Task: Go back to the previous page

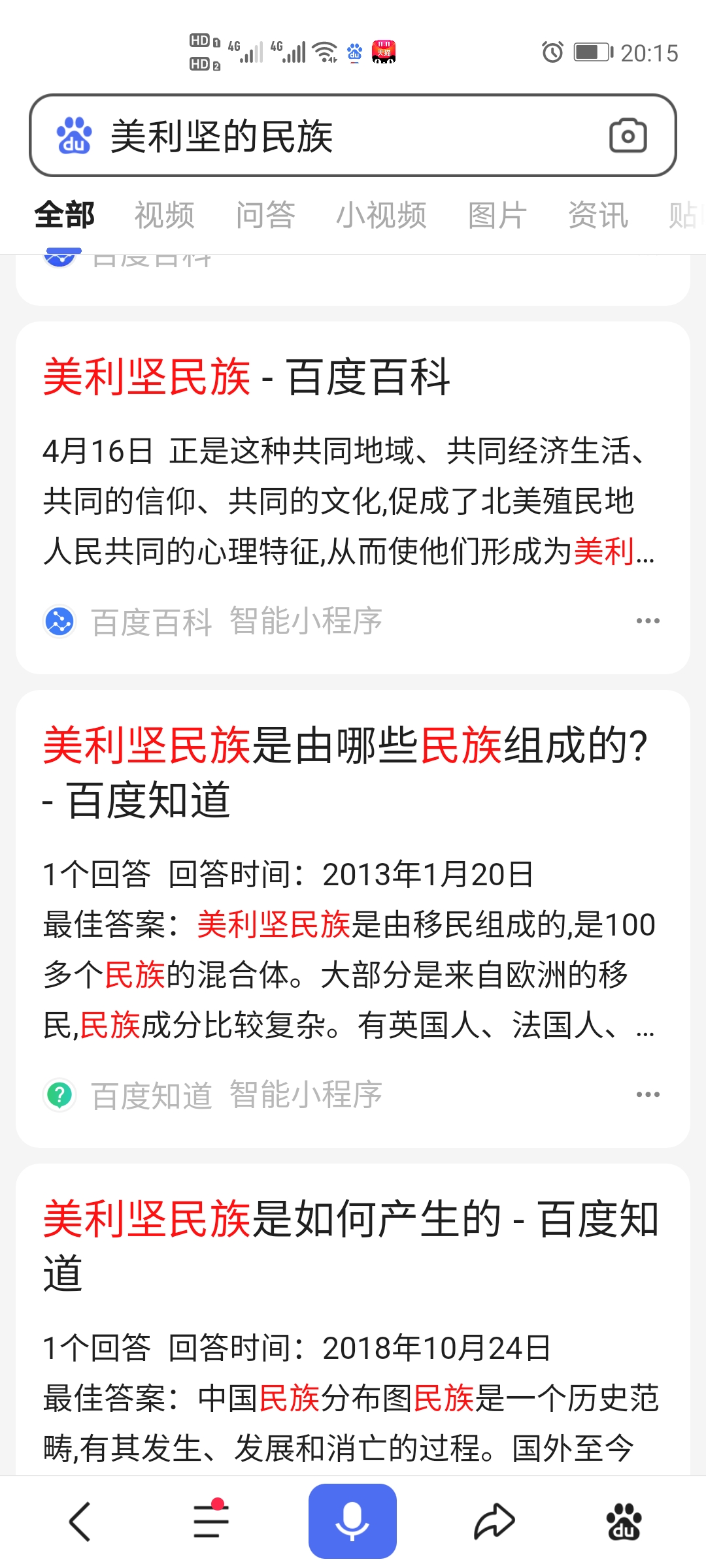Action: click(x=80, y=1521)
